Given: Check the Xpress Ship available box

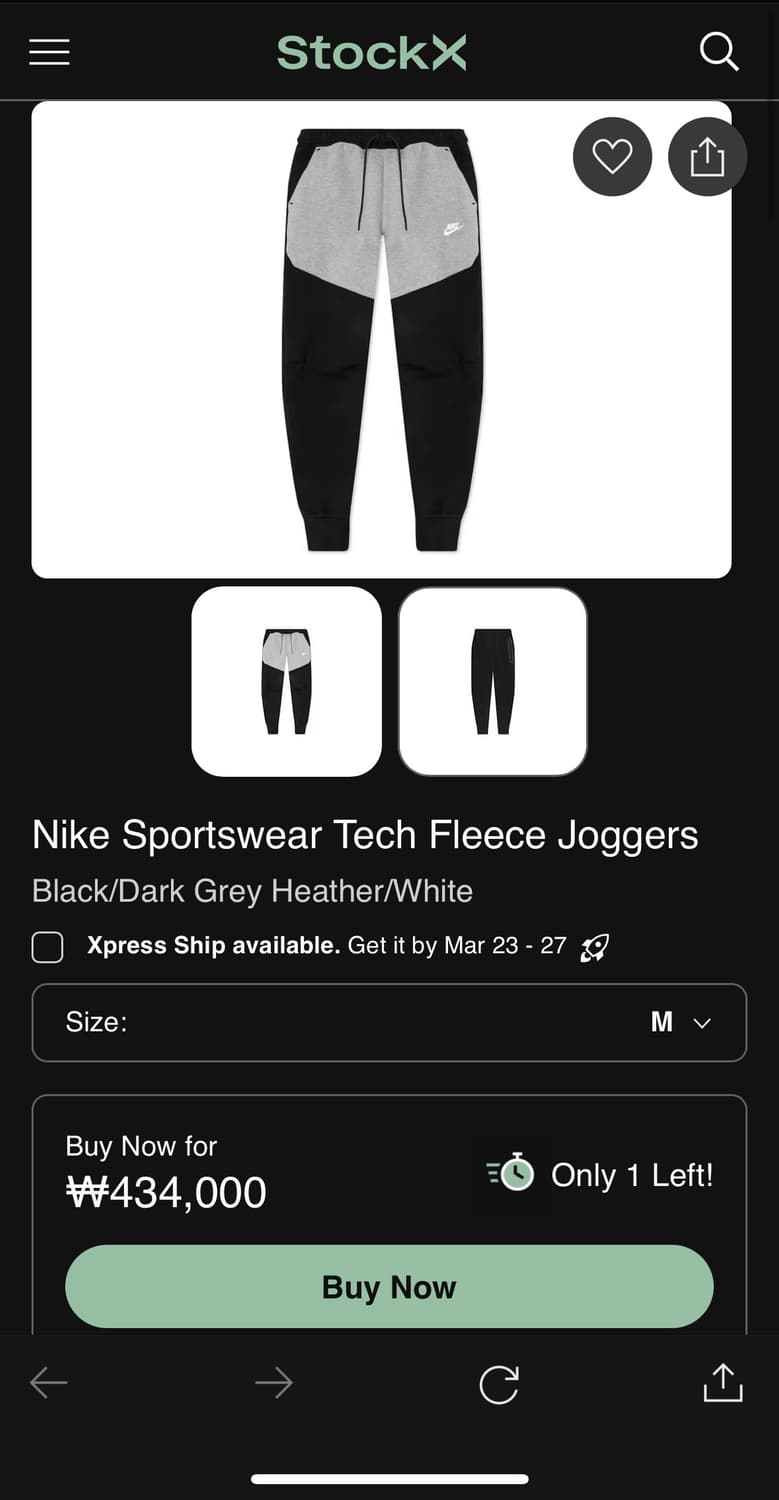Looking at the screenshot, I should click(x=47, y=947).
